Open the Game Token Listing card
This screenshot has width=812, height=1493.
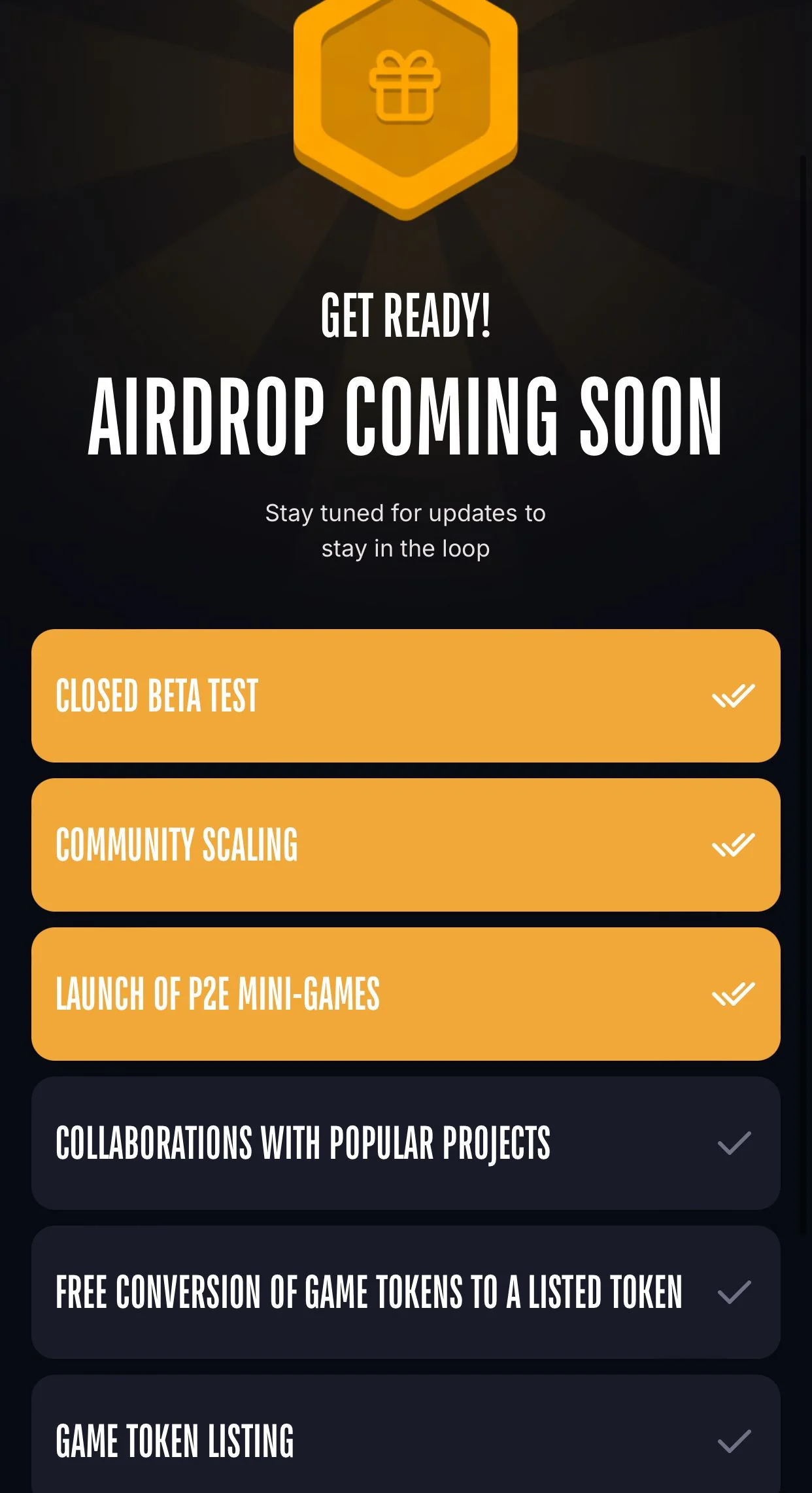405,1434
